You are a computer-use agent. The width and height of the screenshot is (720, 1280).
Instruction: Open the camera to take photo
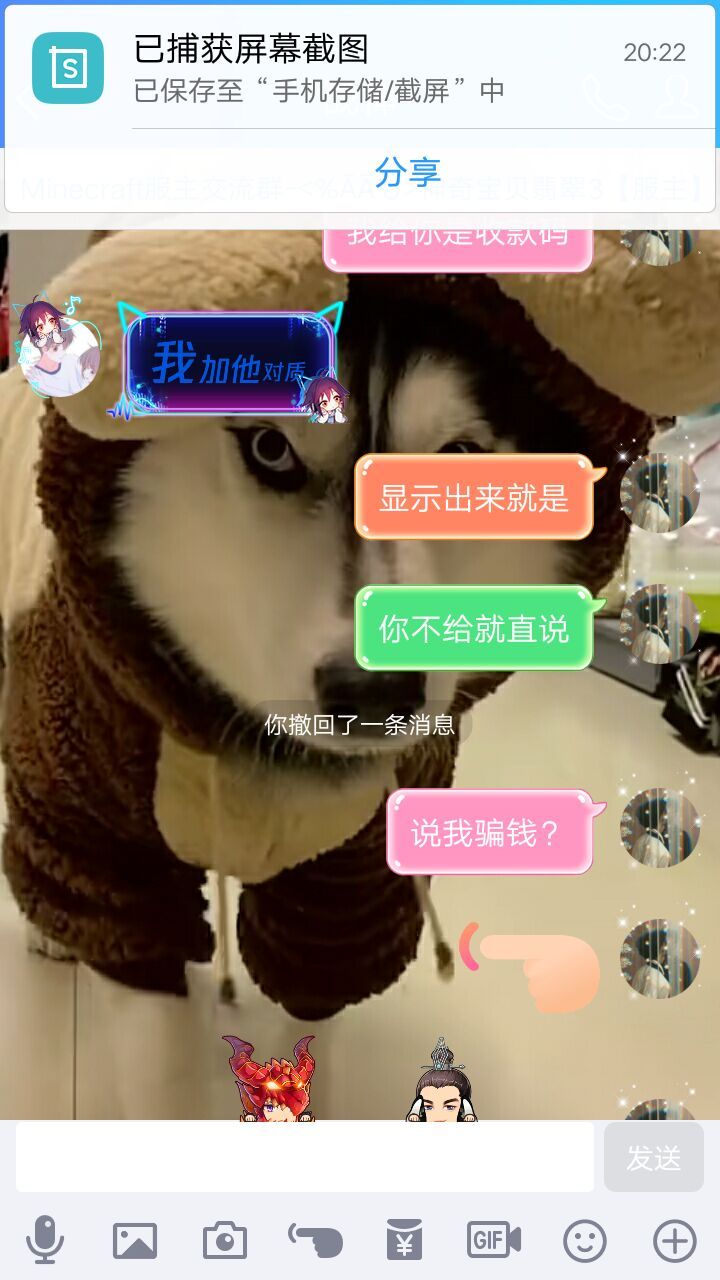224,1241
